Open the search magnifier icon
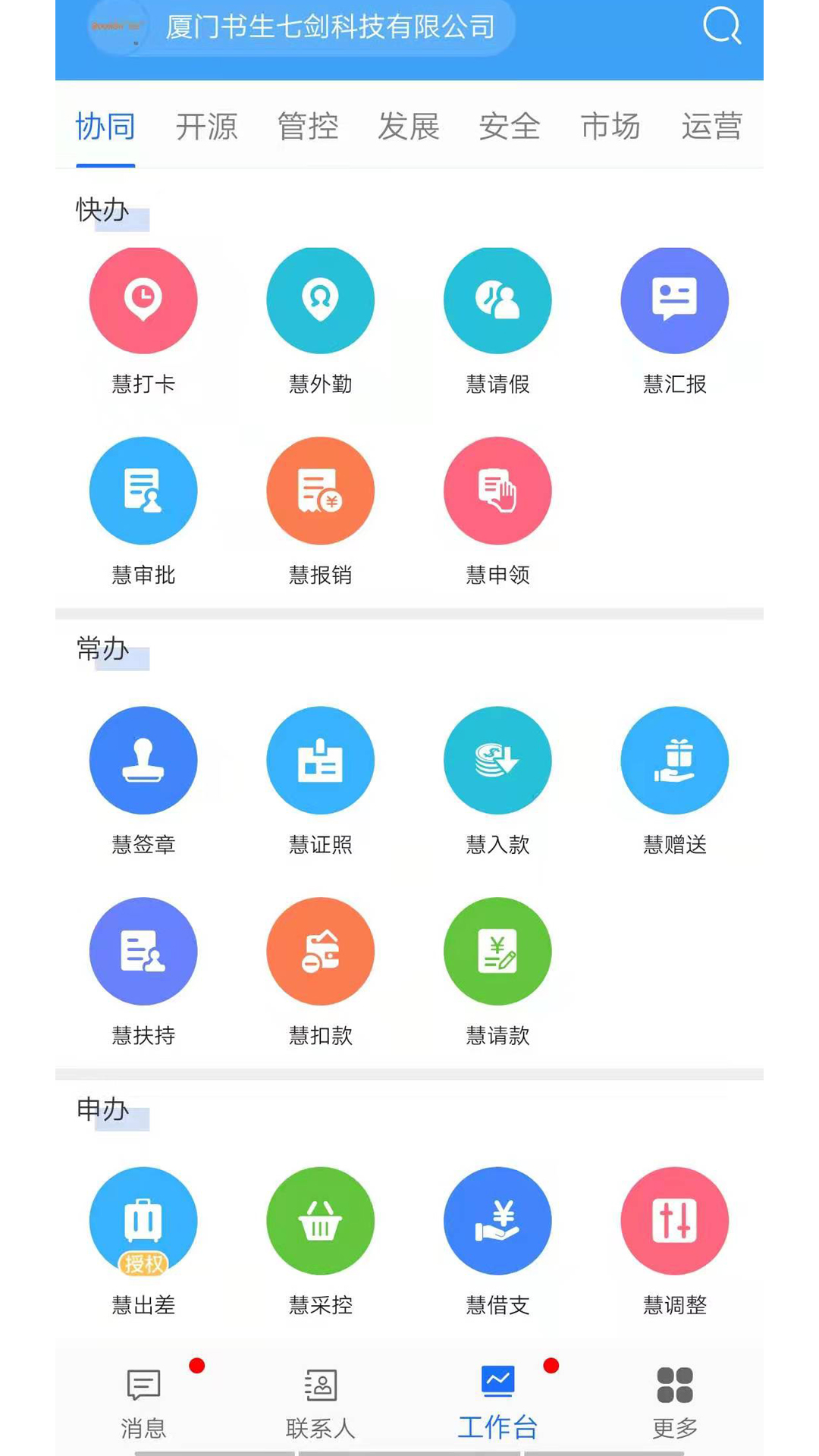 [x=721, y=27]
